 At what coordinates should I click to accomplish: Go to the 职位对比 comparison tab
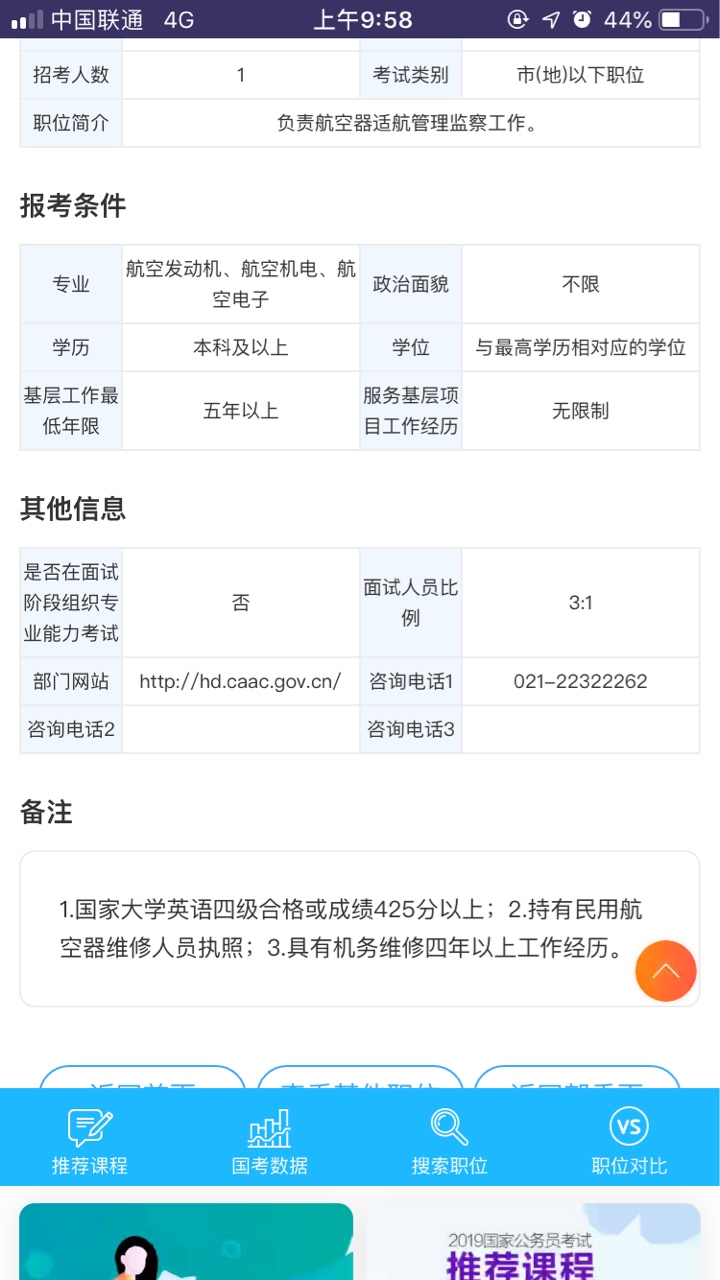(629, 1140)
